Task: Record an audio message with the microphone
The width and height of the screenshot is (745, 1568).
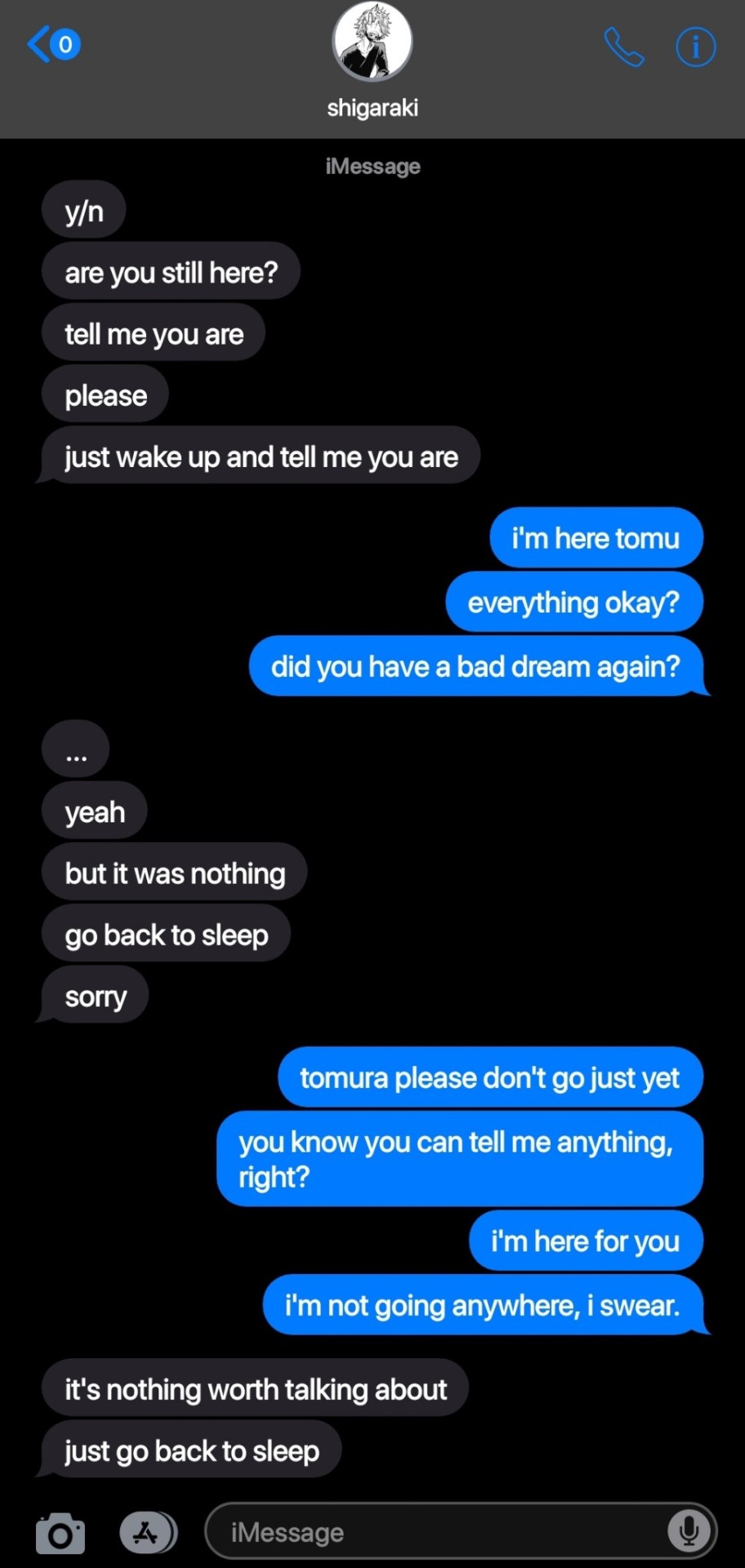Action: pos(689,1531)
